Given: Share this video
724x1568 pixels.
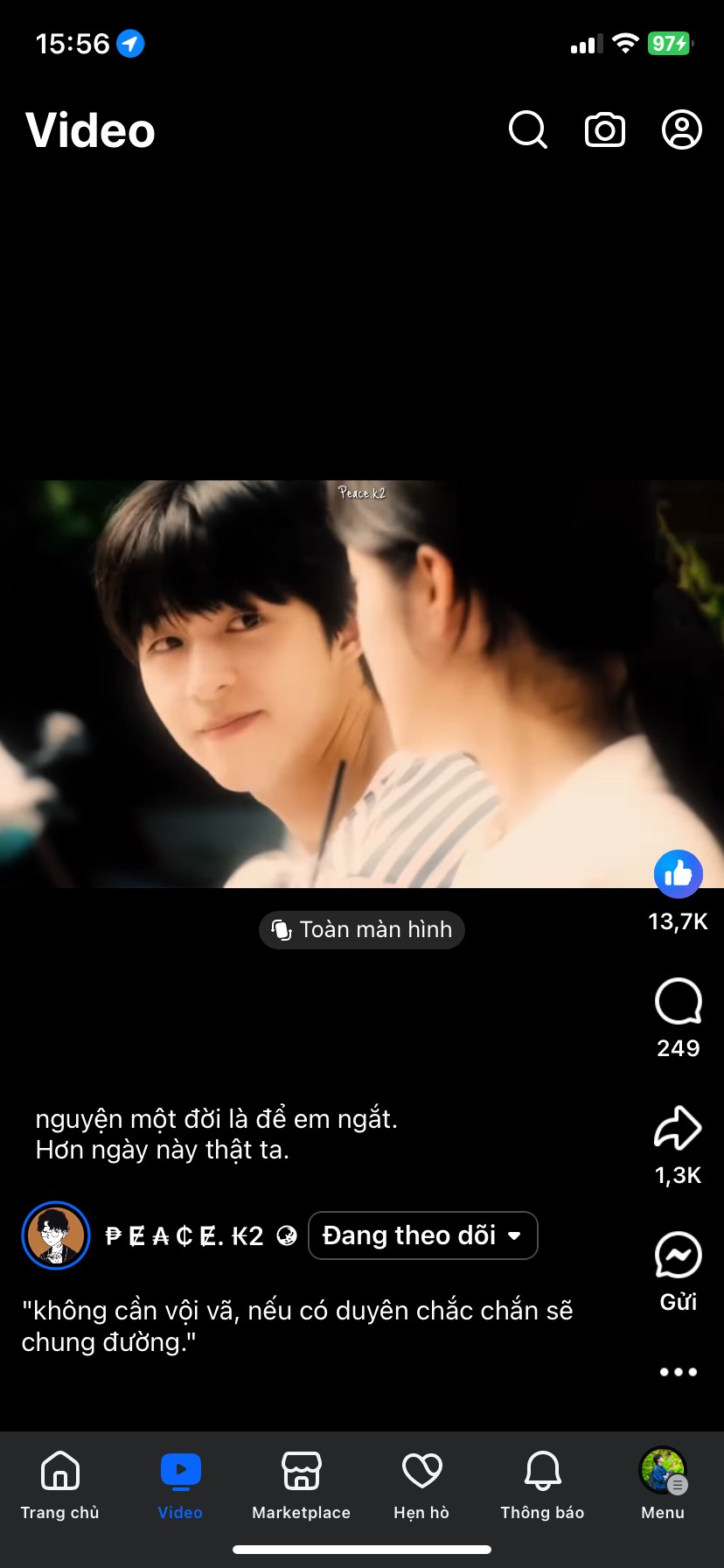Looking at the screenshot, I should coord(678,1129).
